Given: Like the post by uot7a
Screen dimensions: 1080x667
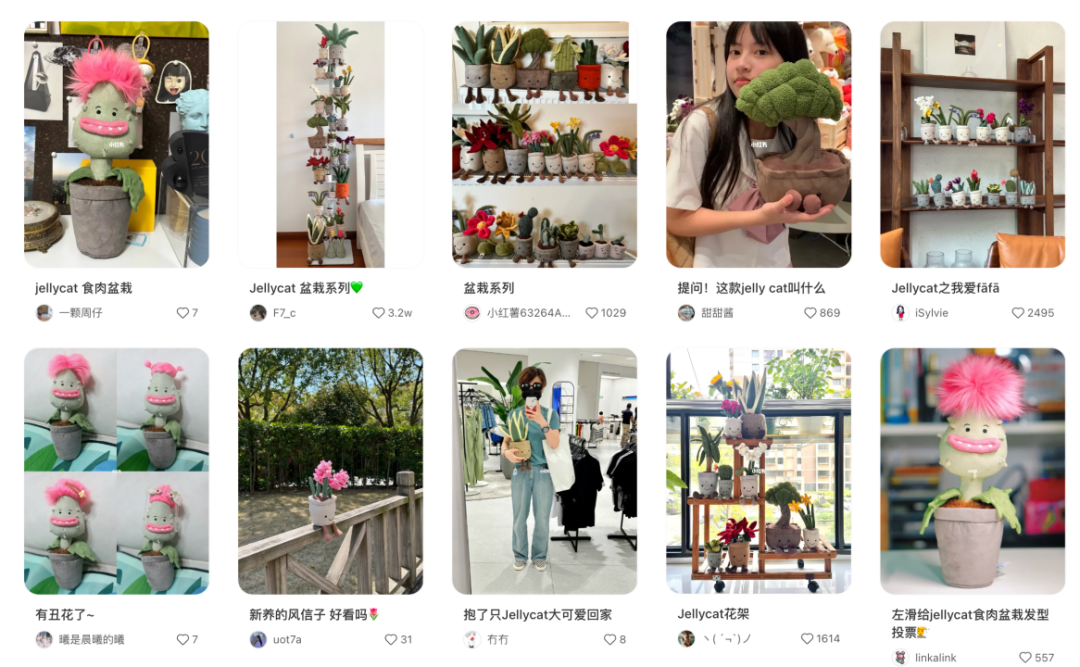Looking at the screenshot, I should tap(392, 639).
